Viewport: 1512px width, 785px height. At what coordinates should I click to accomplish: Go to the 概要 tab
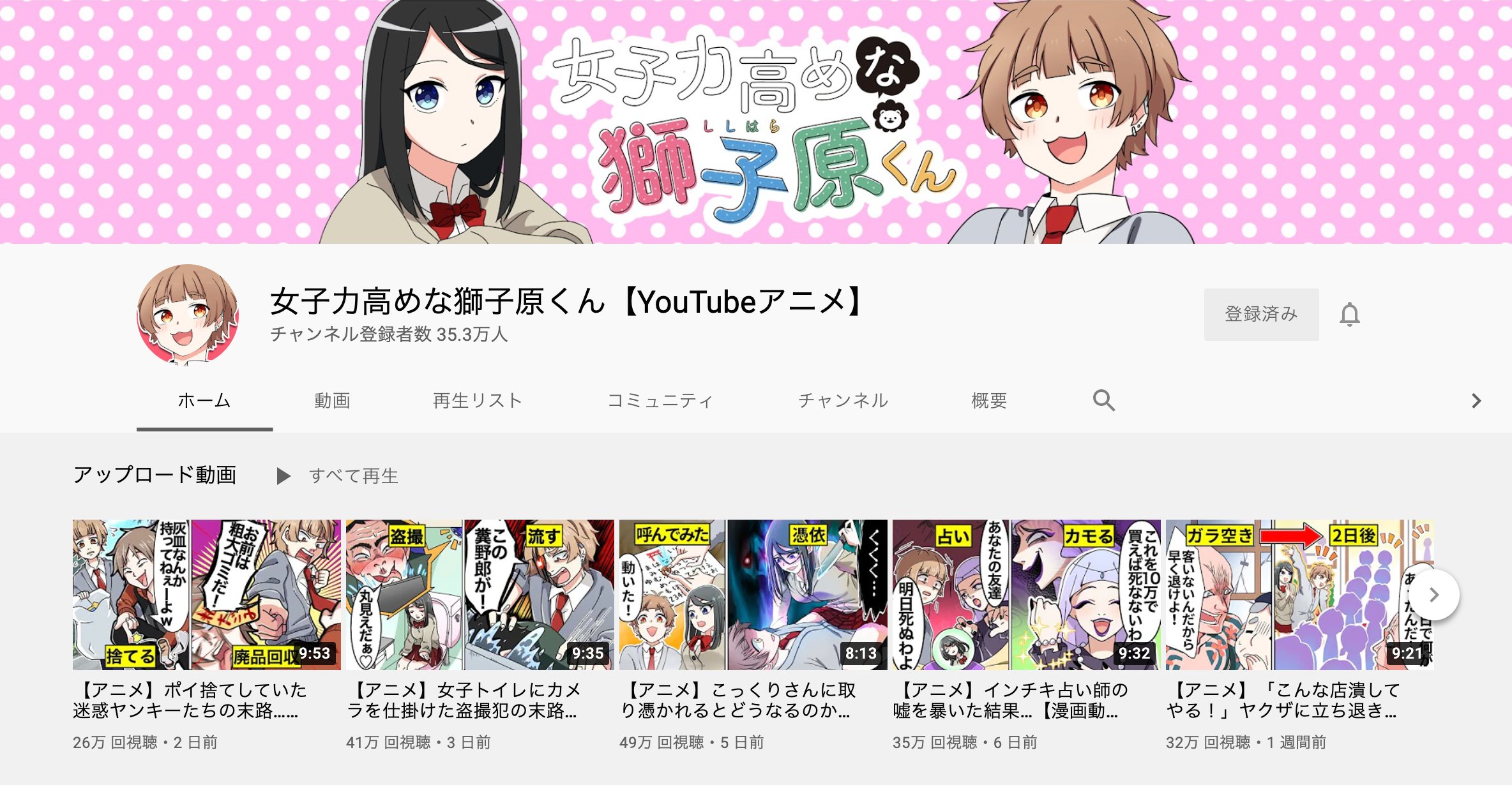(x=988, y=401)
